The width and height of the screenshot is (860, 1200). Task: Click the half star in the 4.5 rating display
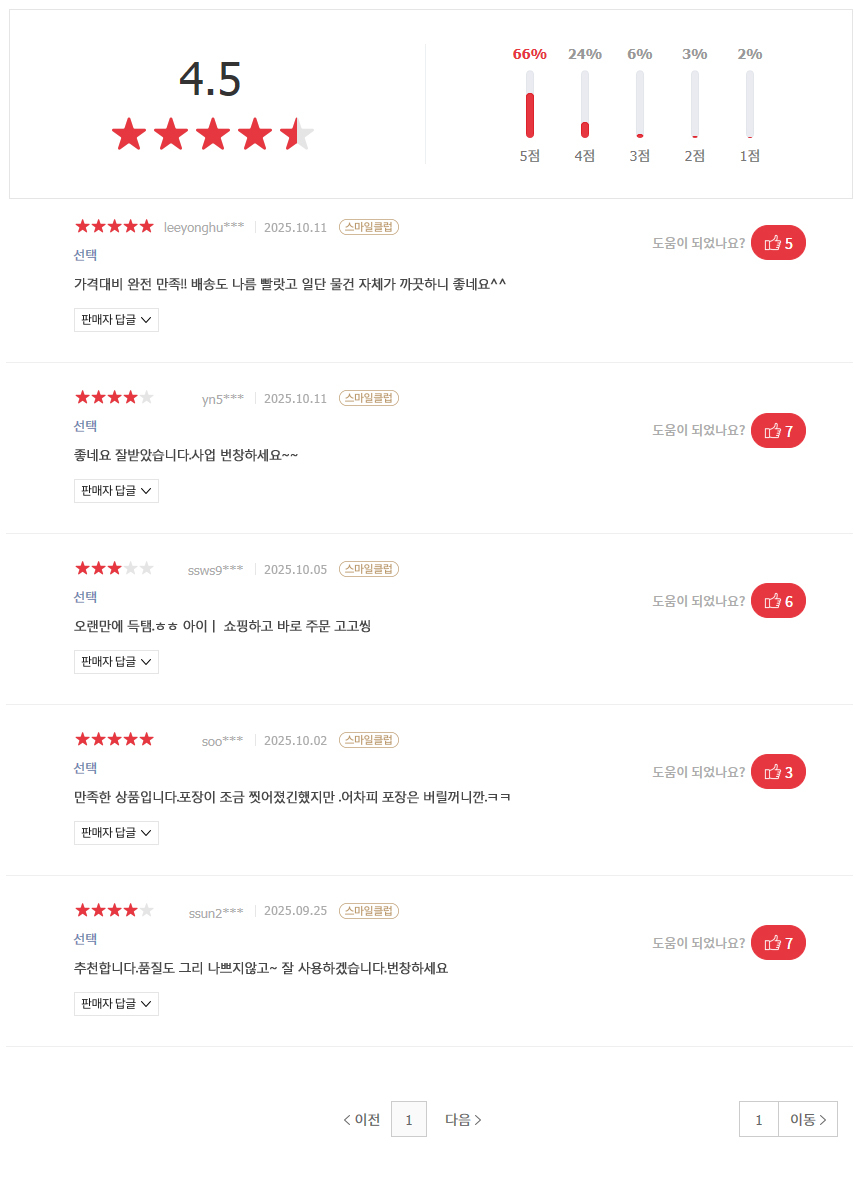pos(297,133)
